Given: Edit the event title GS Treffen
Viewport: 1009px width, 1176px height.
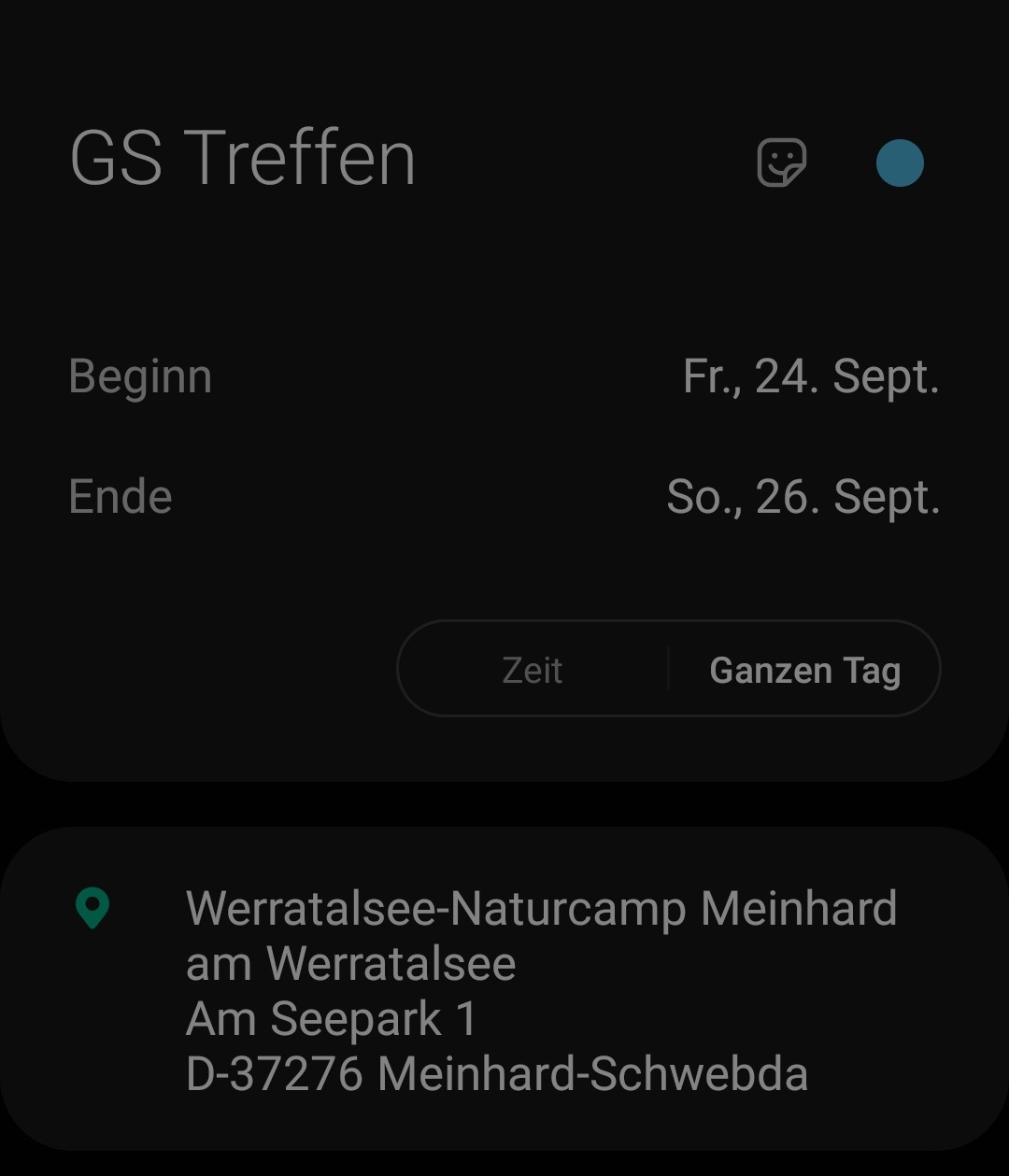Looking at the screenshot, I should (x=243, y=159).
